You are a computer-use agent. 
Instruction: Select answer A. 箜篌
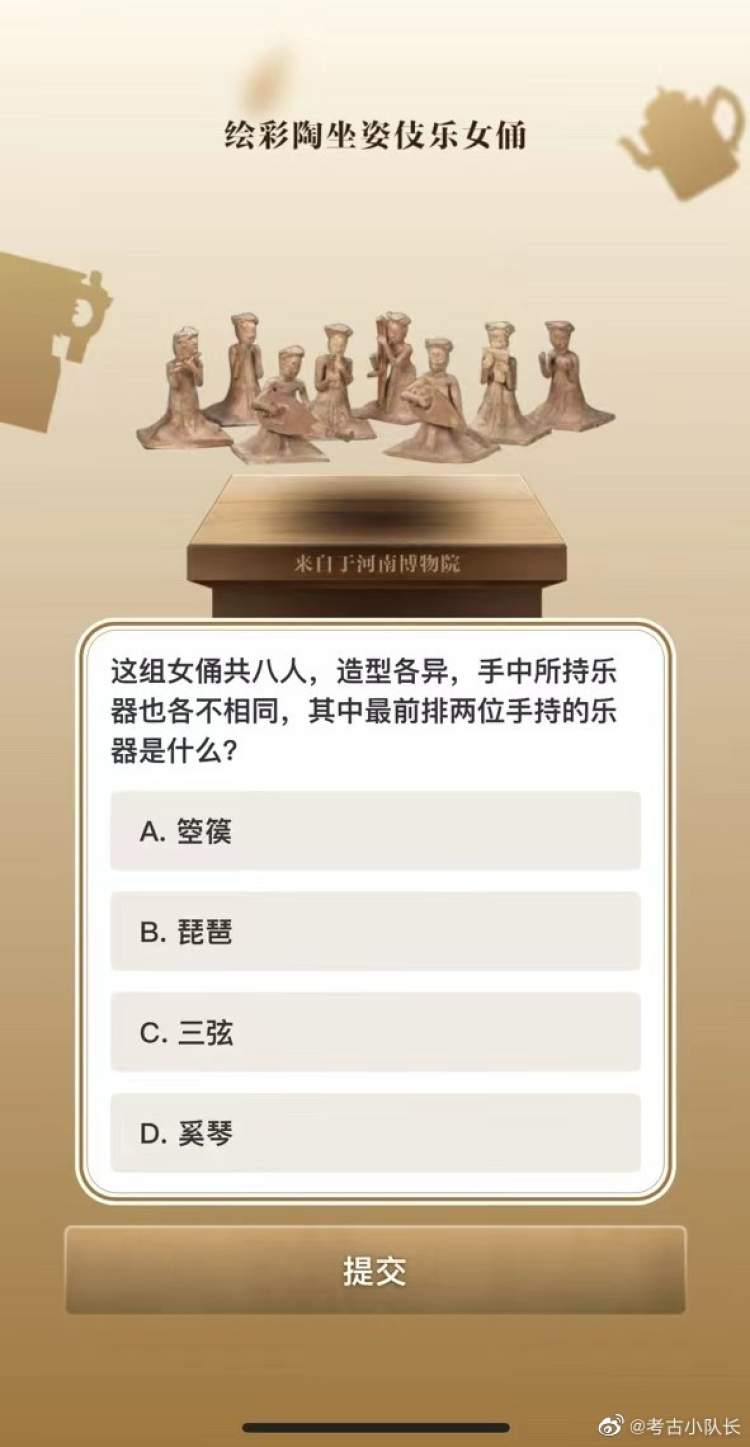[375, 831]
